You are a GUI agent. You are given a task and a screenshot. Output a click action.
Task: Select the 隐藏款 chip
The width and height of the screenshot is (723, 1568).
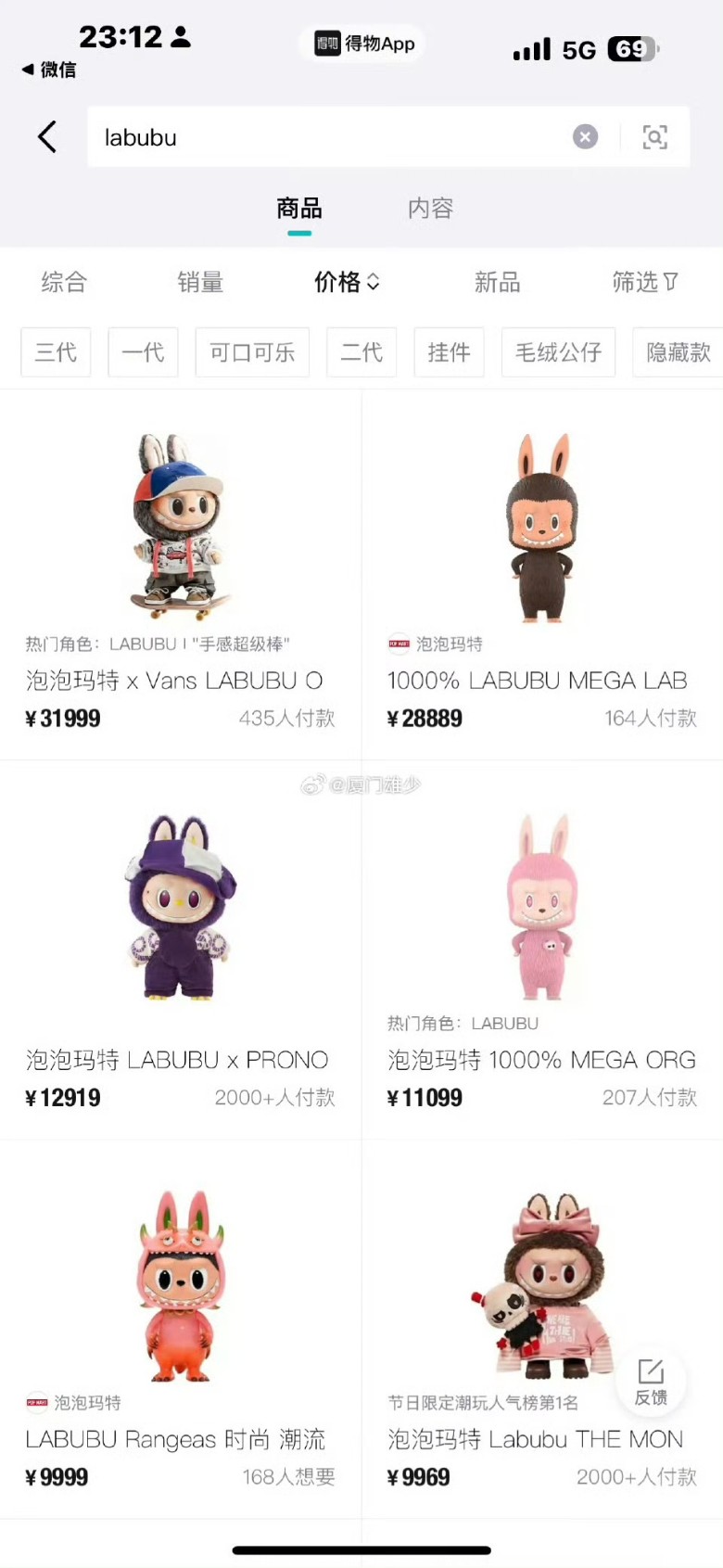pyautogui.click(x=678, y=352)
